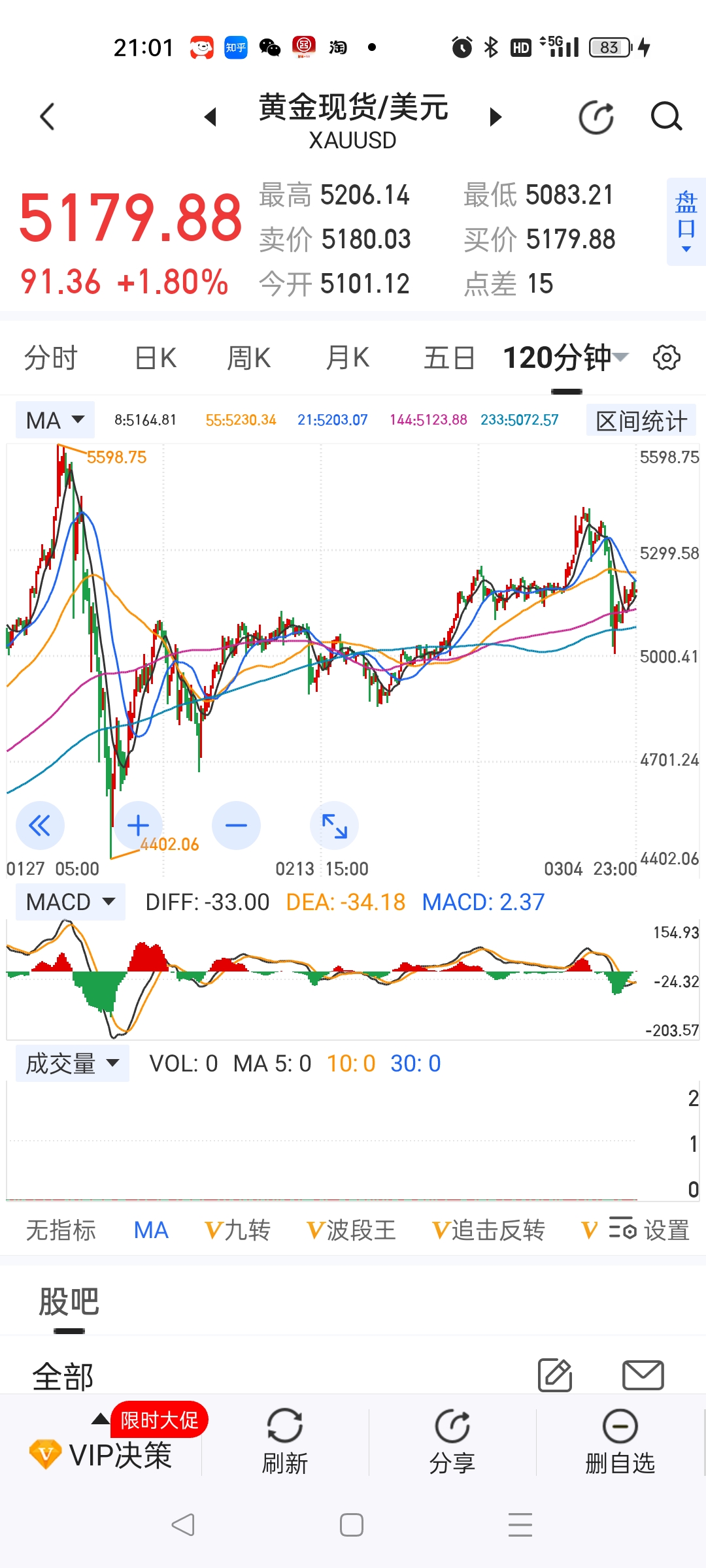The height and width of the screenshot is (1568, 706).
Task: Open chart settings gear icon
Action: [x=666, y=358]
